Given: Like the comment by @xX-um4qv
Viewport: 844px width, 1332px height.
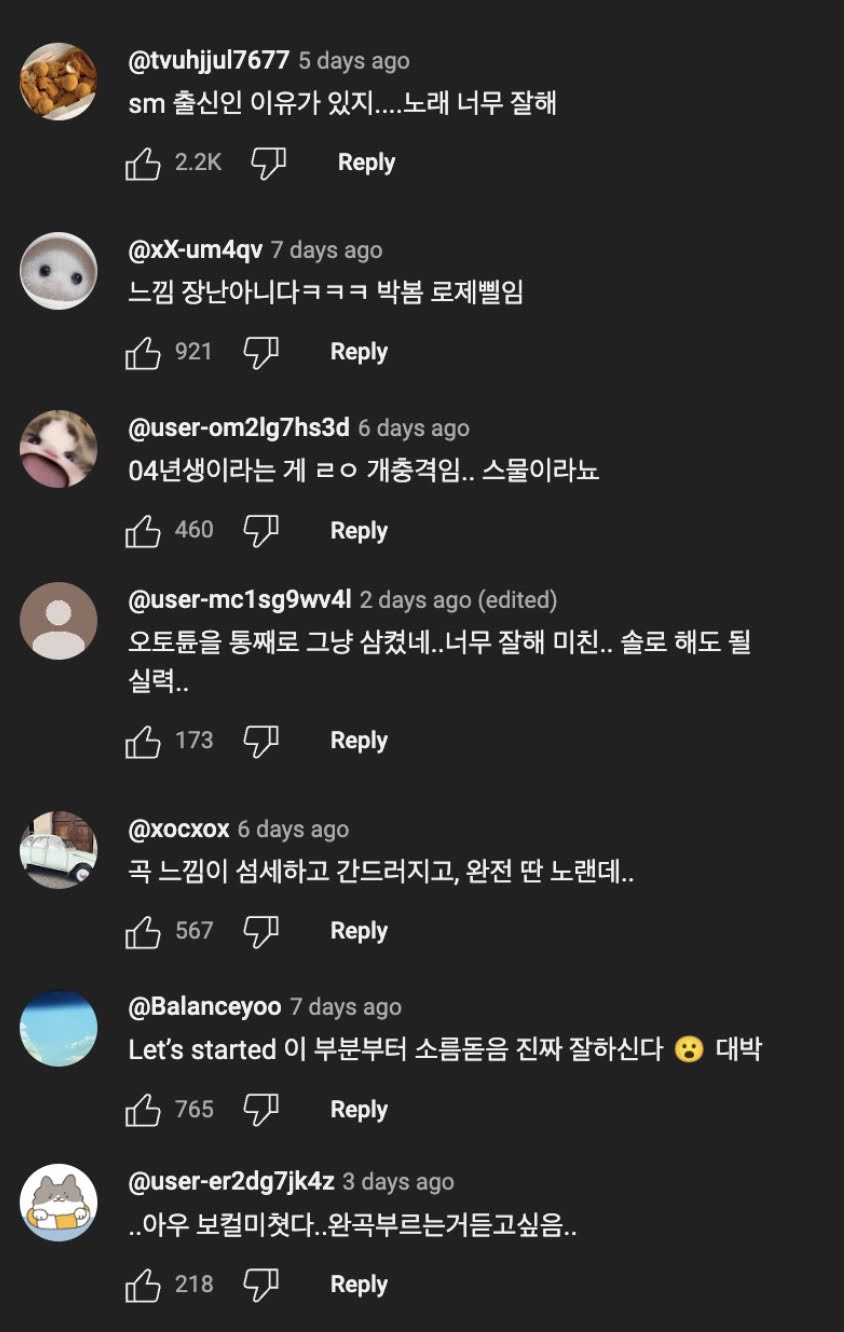Looking at the screenshot, I should point(143,352).
